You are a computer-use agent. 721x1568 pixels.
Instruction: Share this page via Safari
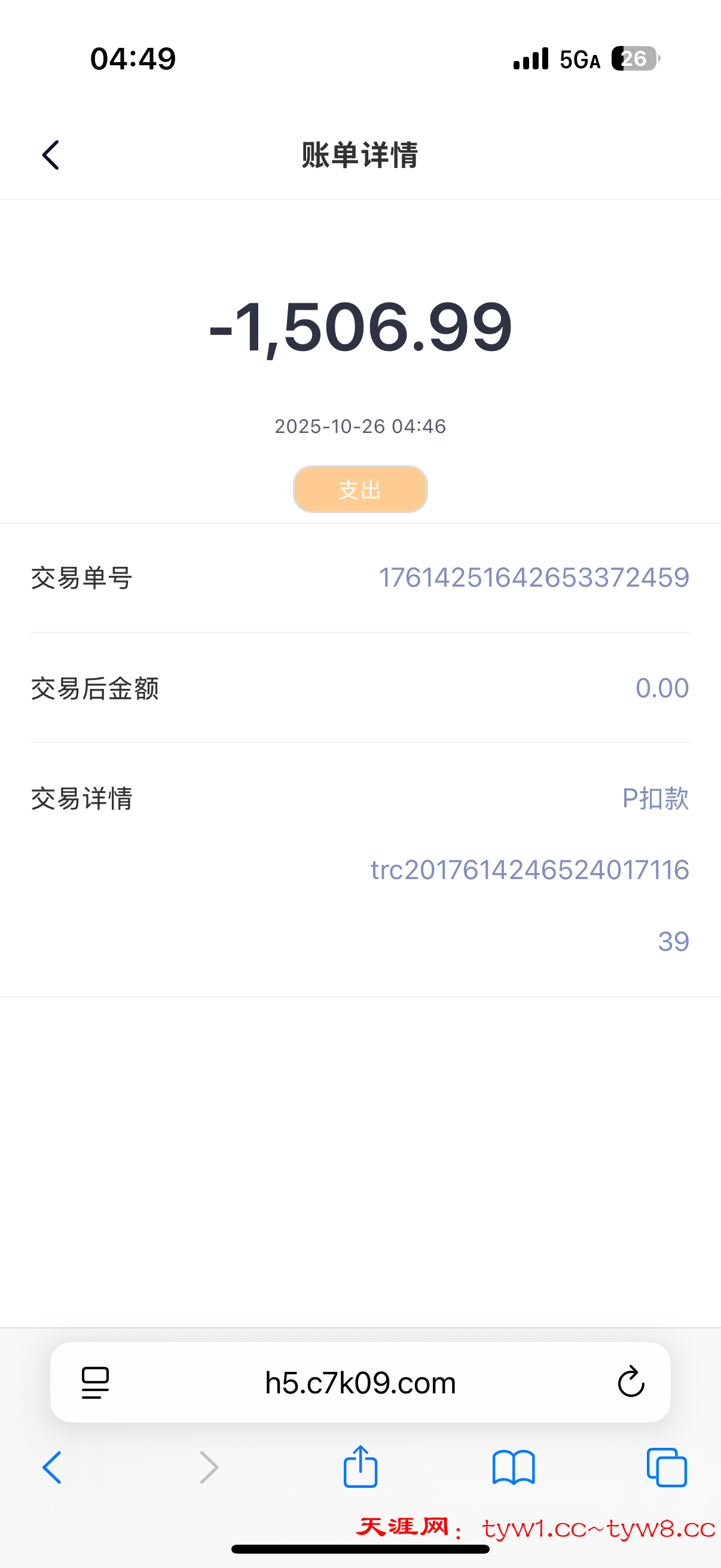pyautogui.click(x=360, y=1466)
